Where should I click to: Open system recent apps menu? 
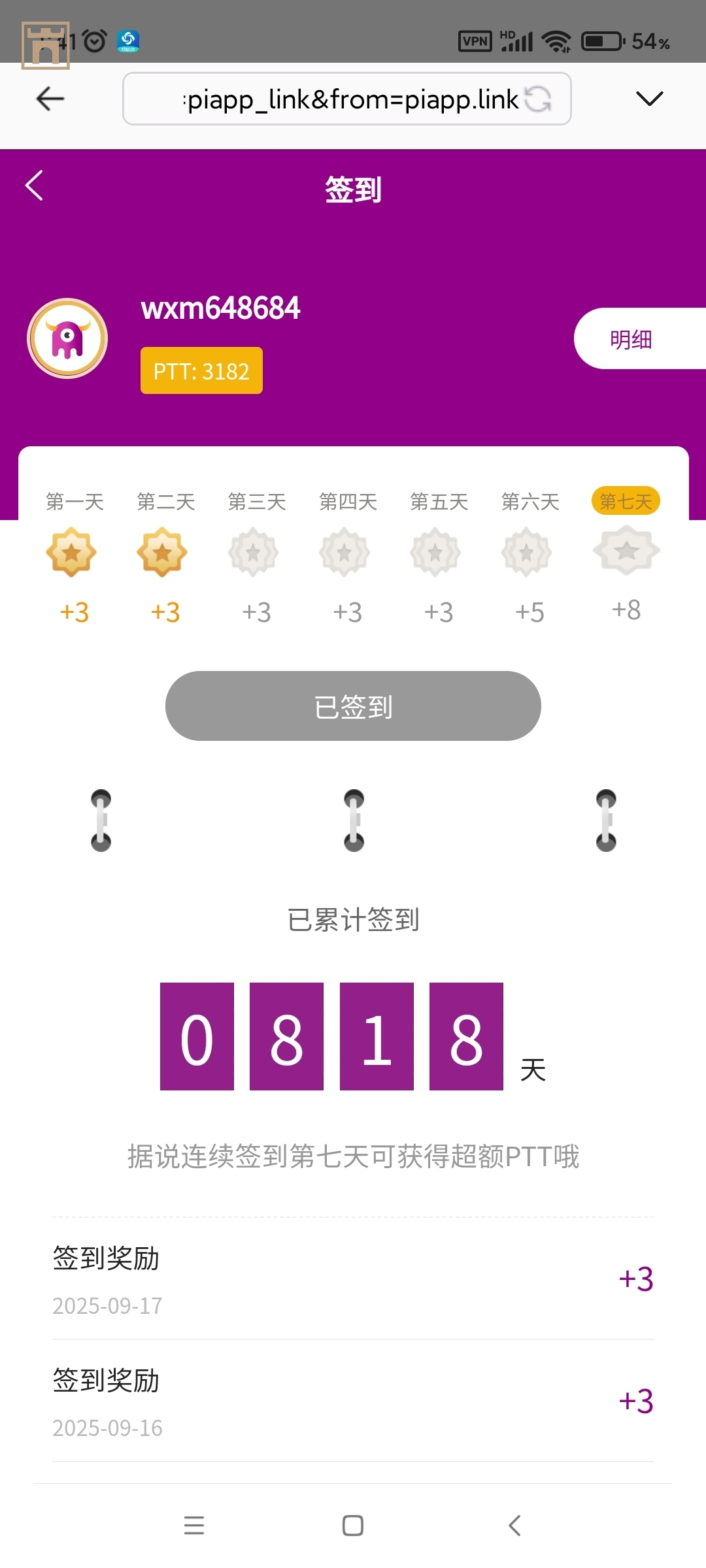point(194,1525)
